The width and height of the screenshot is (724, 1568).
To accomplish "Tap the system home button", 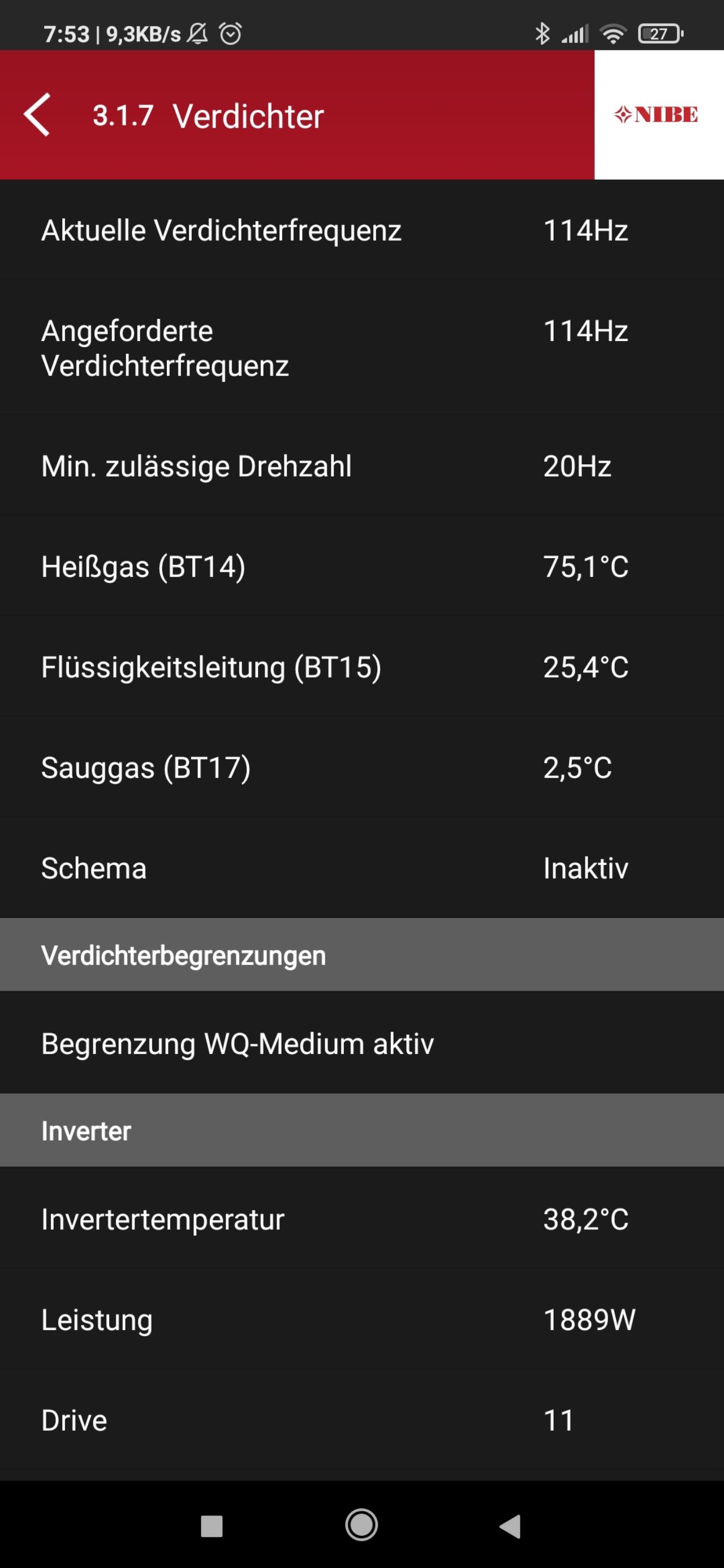I will pos(361,1526).
